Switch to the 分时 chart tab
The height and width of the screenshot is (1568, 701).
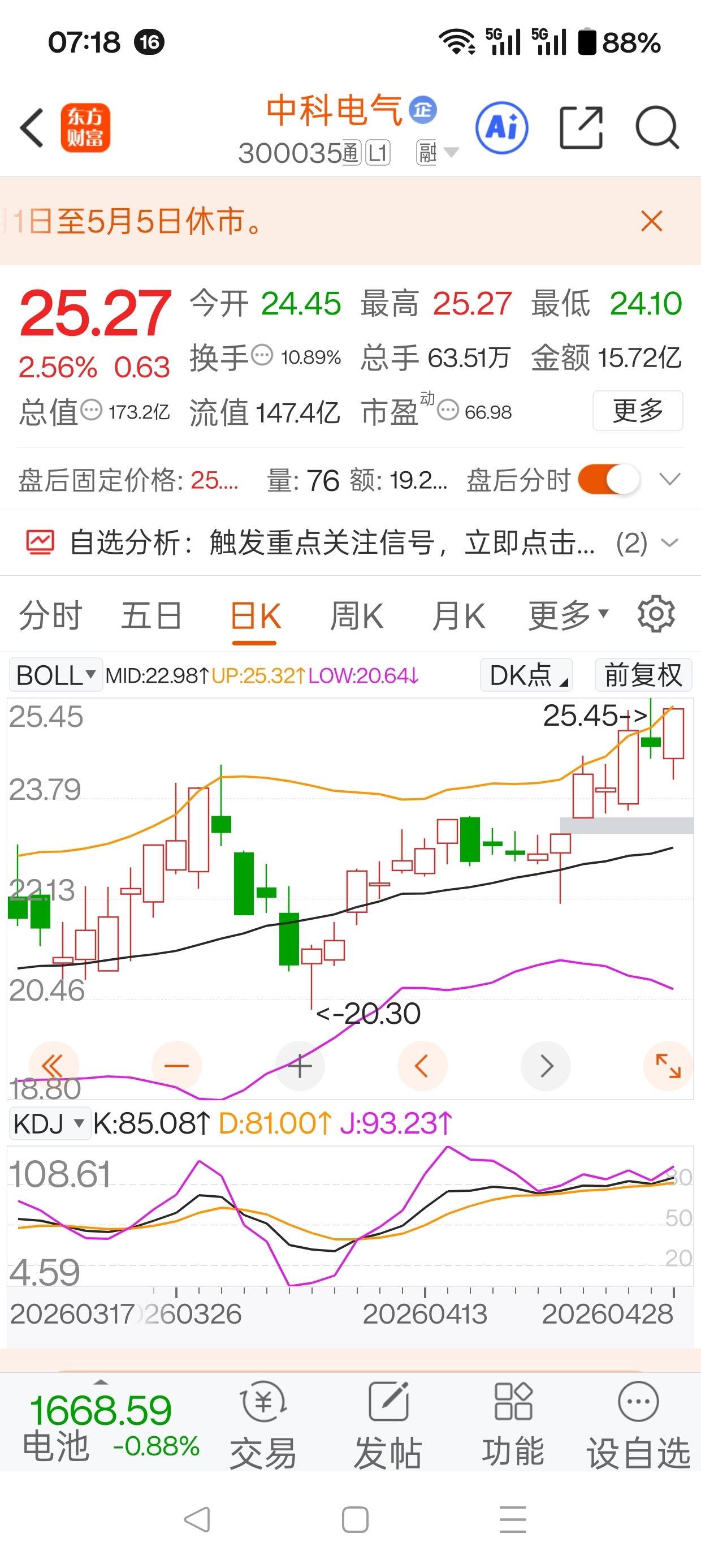click(50, 615)
